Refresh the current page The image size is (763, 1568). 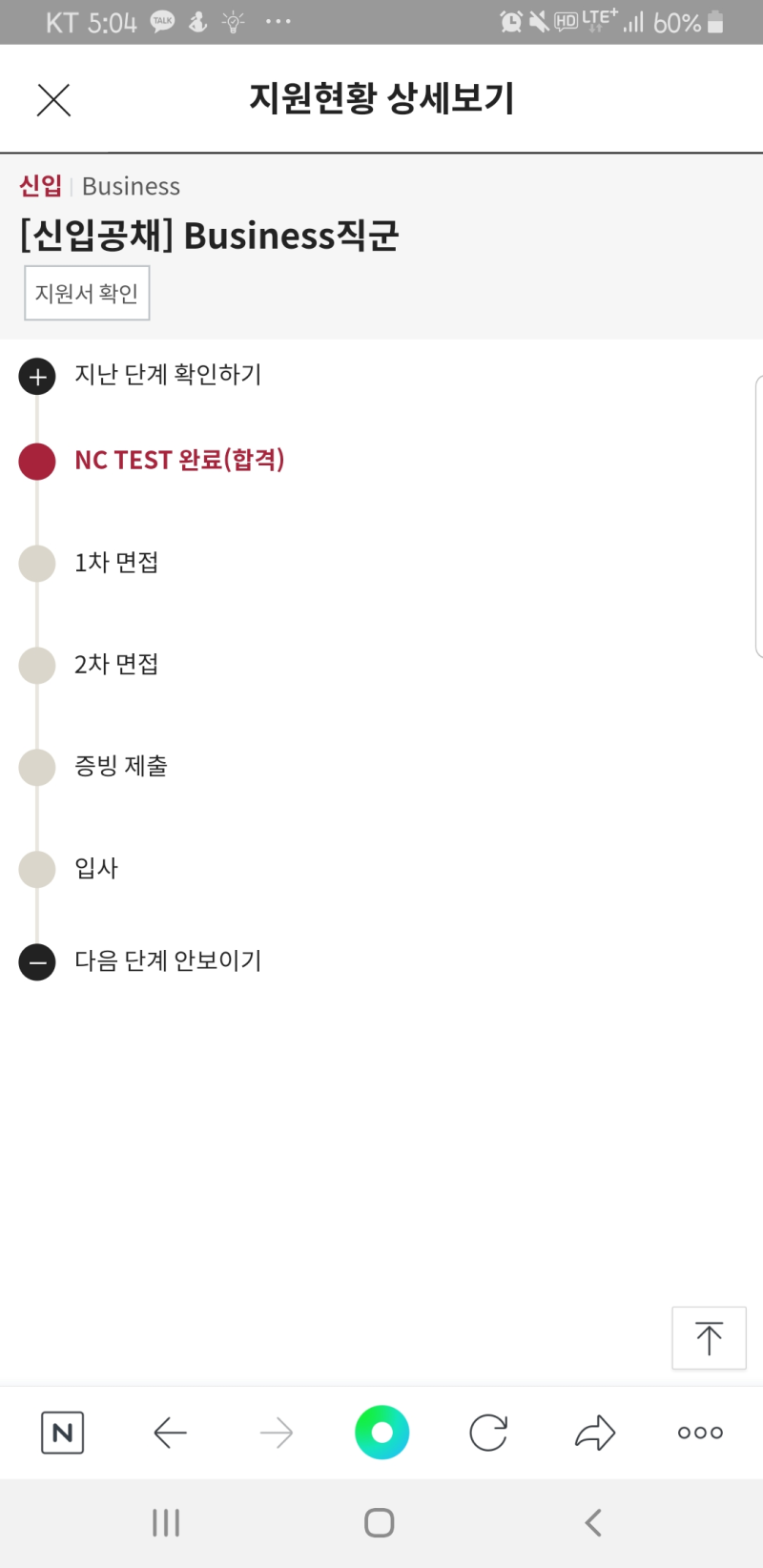[x=487, y=1432]
